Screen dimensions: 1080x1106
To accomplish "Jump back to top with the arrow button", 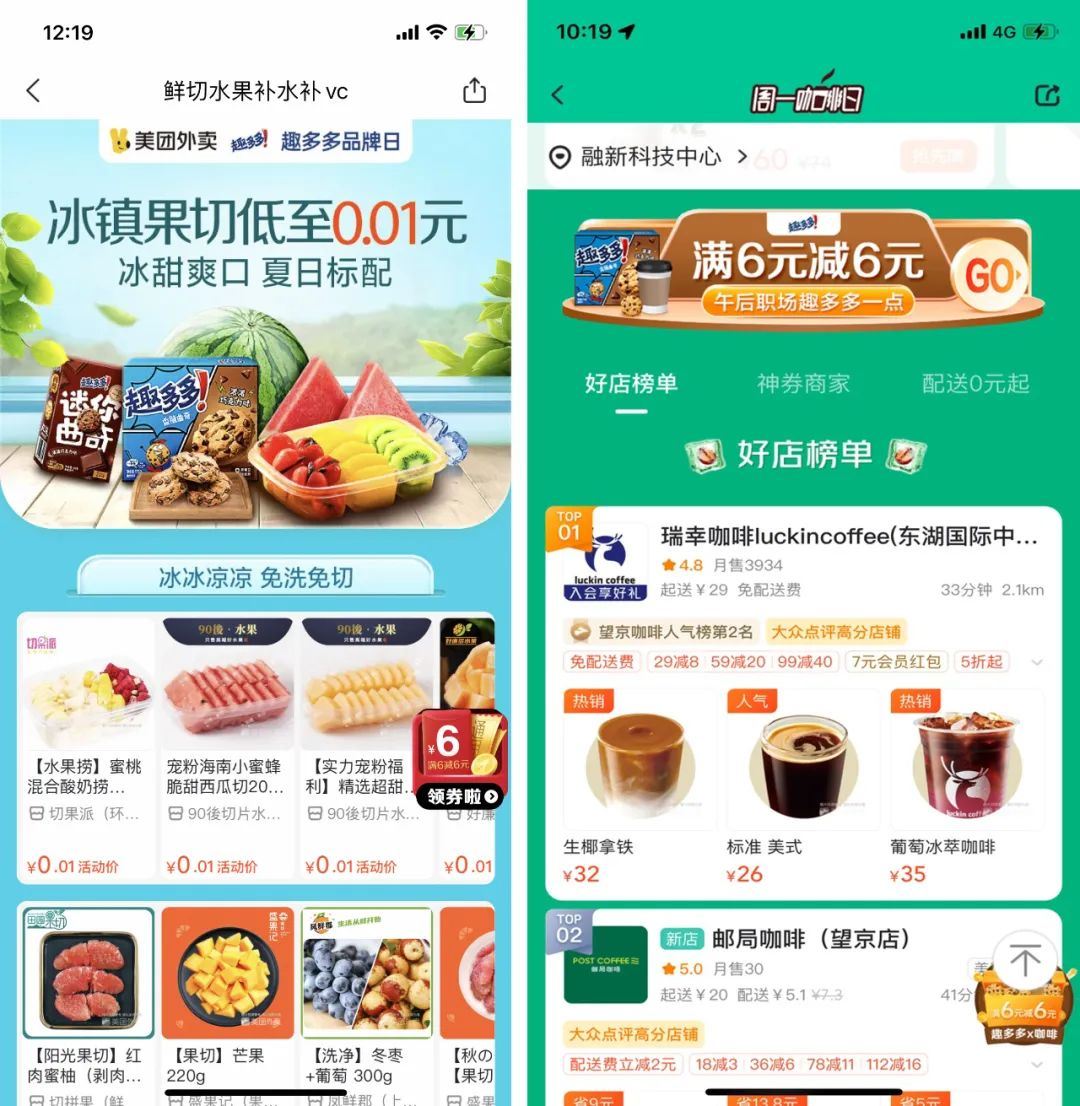I will point(1024,962).
